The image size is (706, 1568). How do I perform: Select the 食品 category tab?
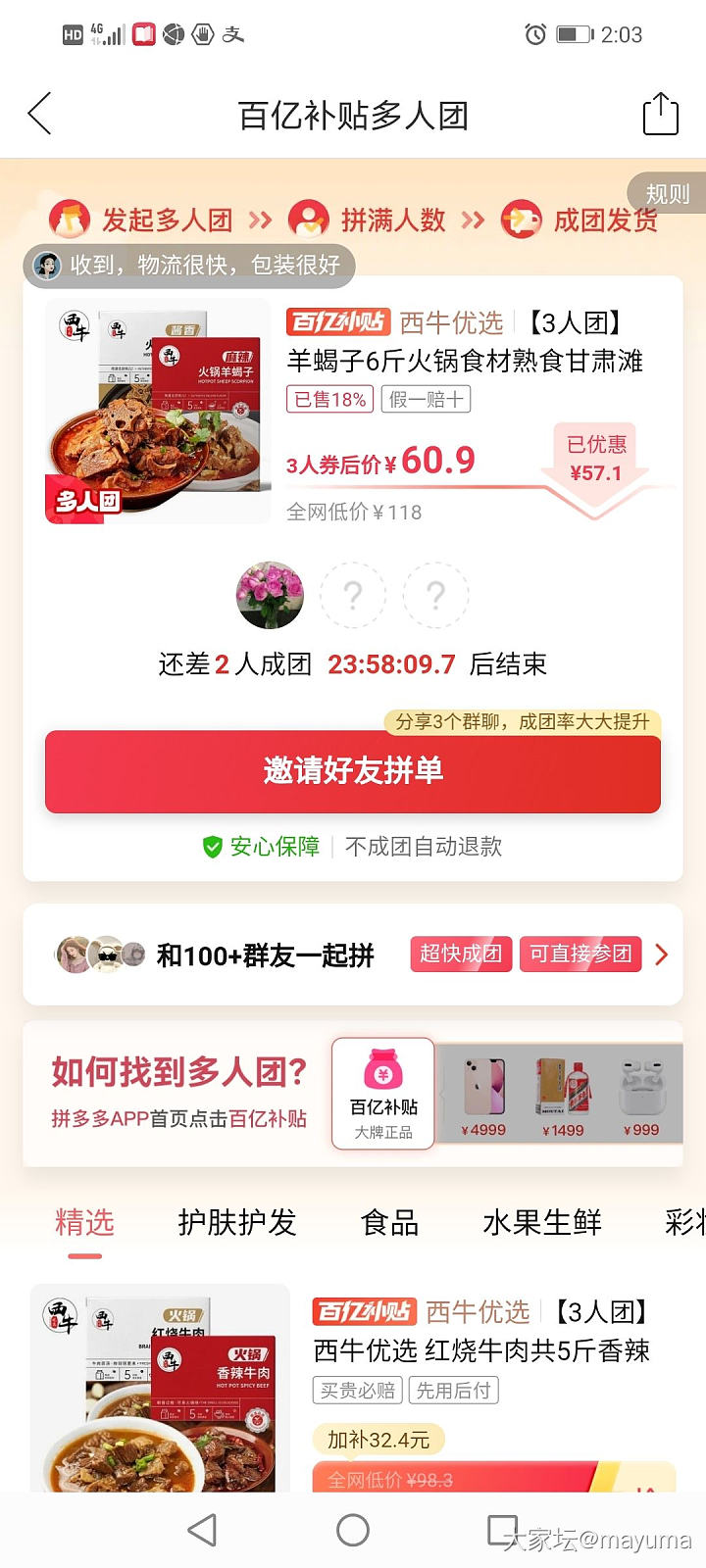pos(389,1223)
